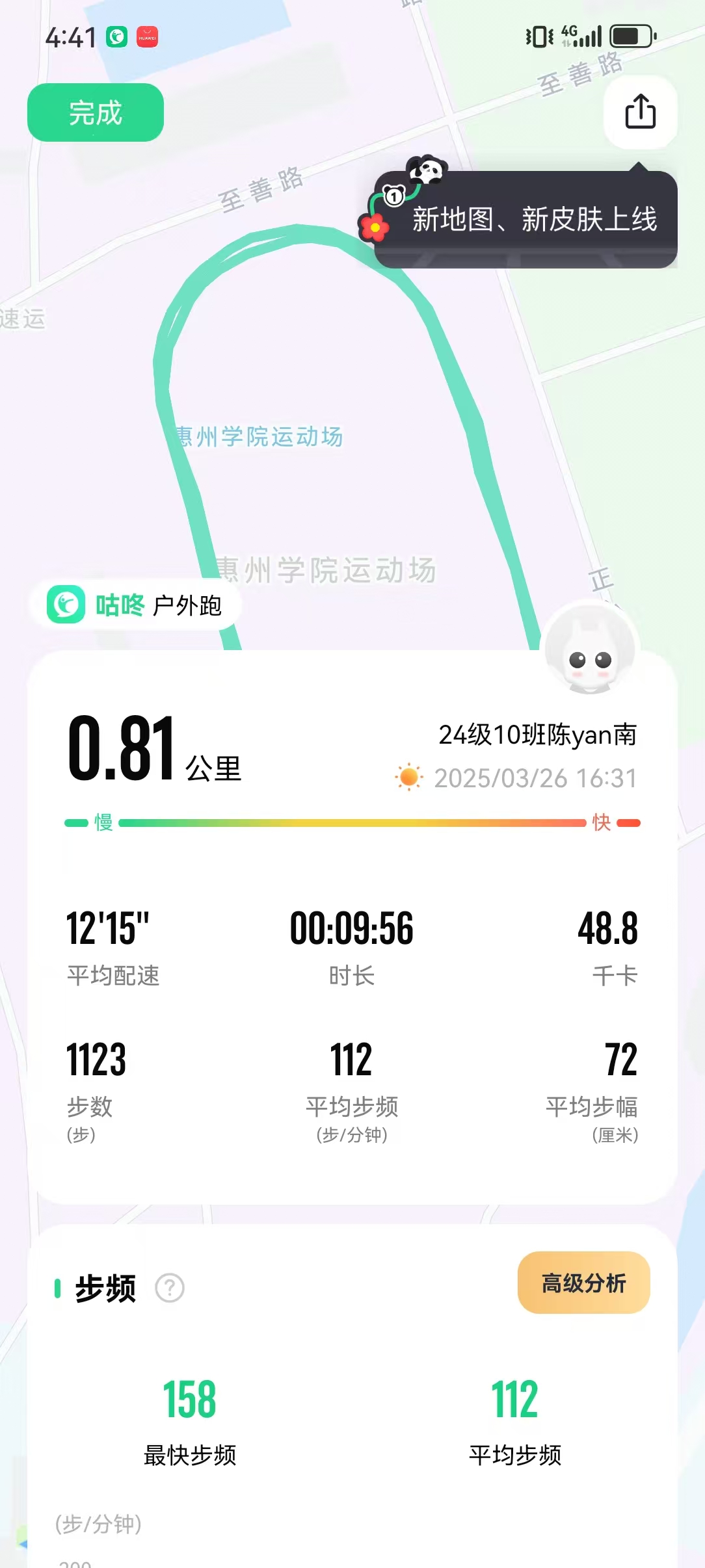Share this run record
Image resolution: width=705 pixels, height=1568 pixels.
[x=640, y=112]
